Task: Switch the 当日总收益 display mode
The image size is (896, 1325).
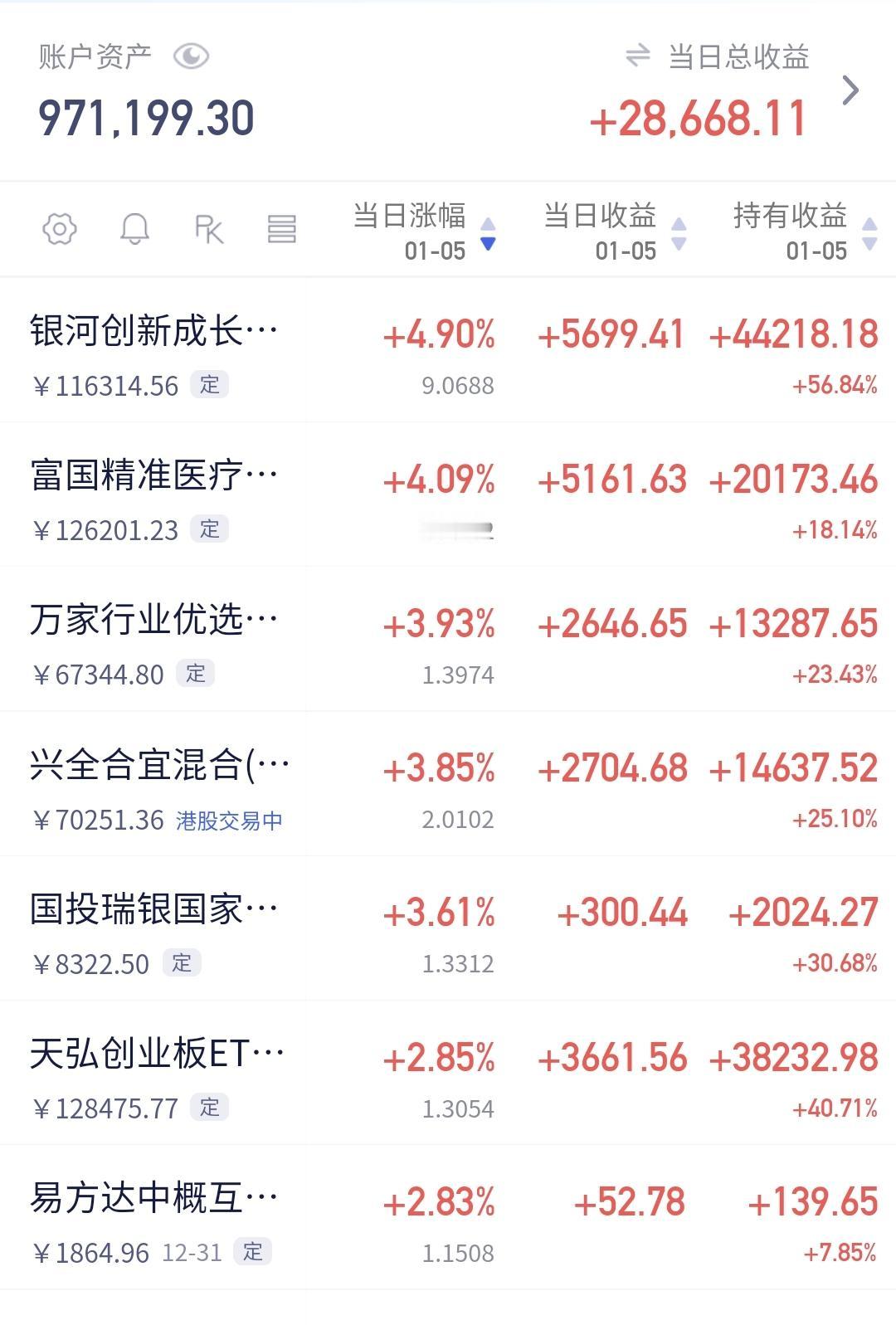Action: coord(638,56)
